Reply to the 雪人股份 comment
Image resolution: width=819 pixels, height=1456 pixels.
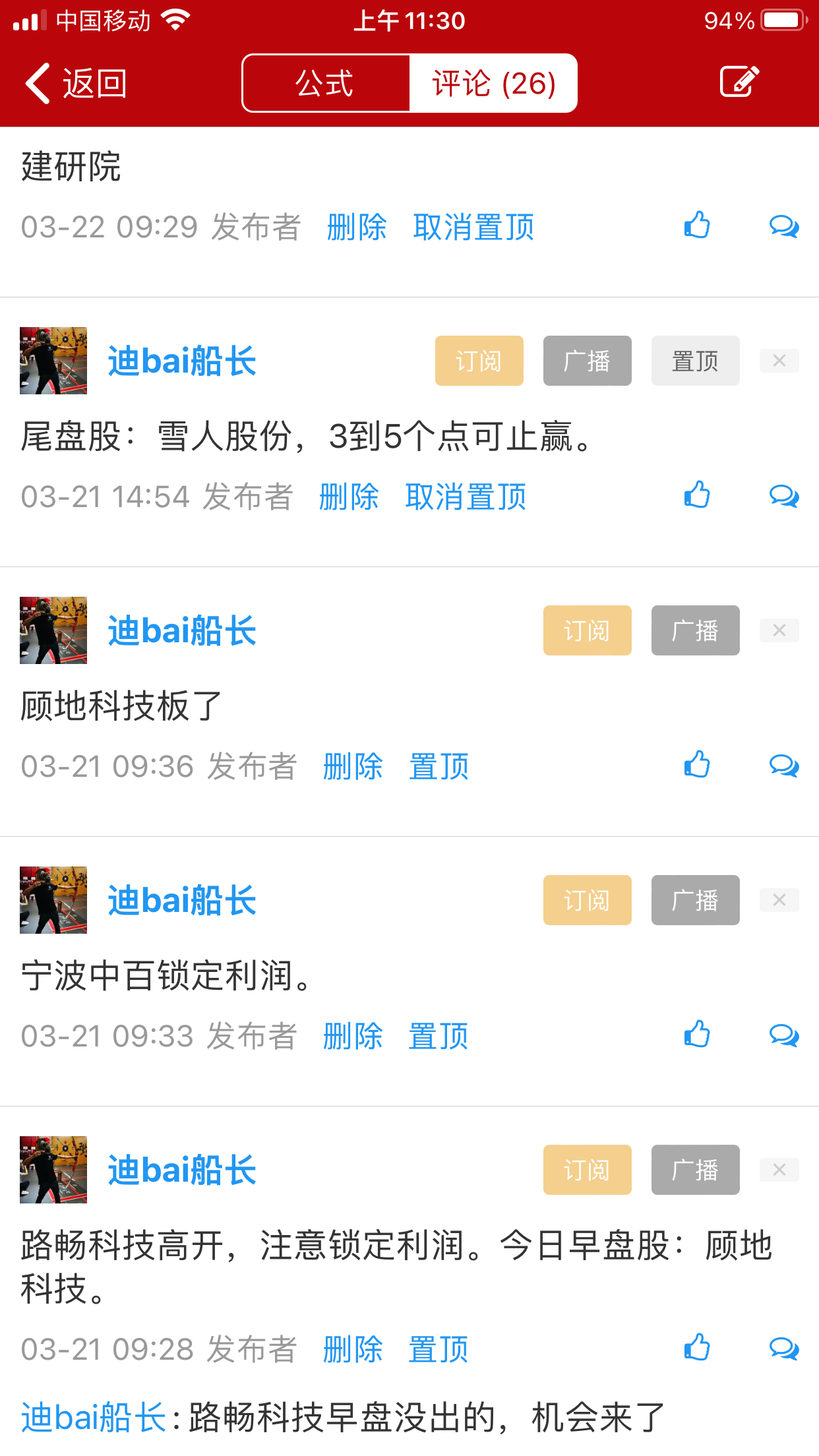(x=783, y=496)
